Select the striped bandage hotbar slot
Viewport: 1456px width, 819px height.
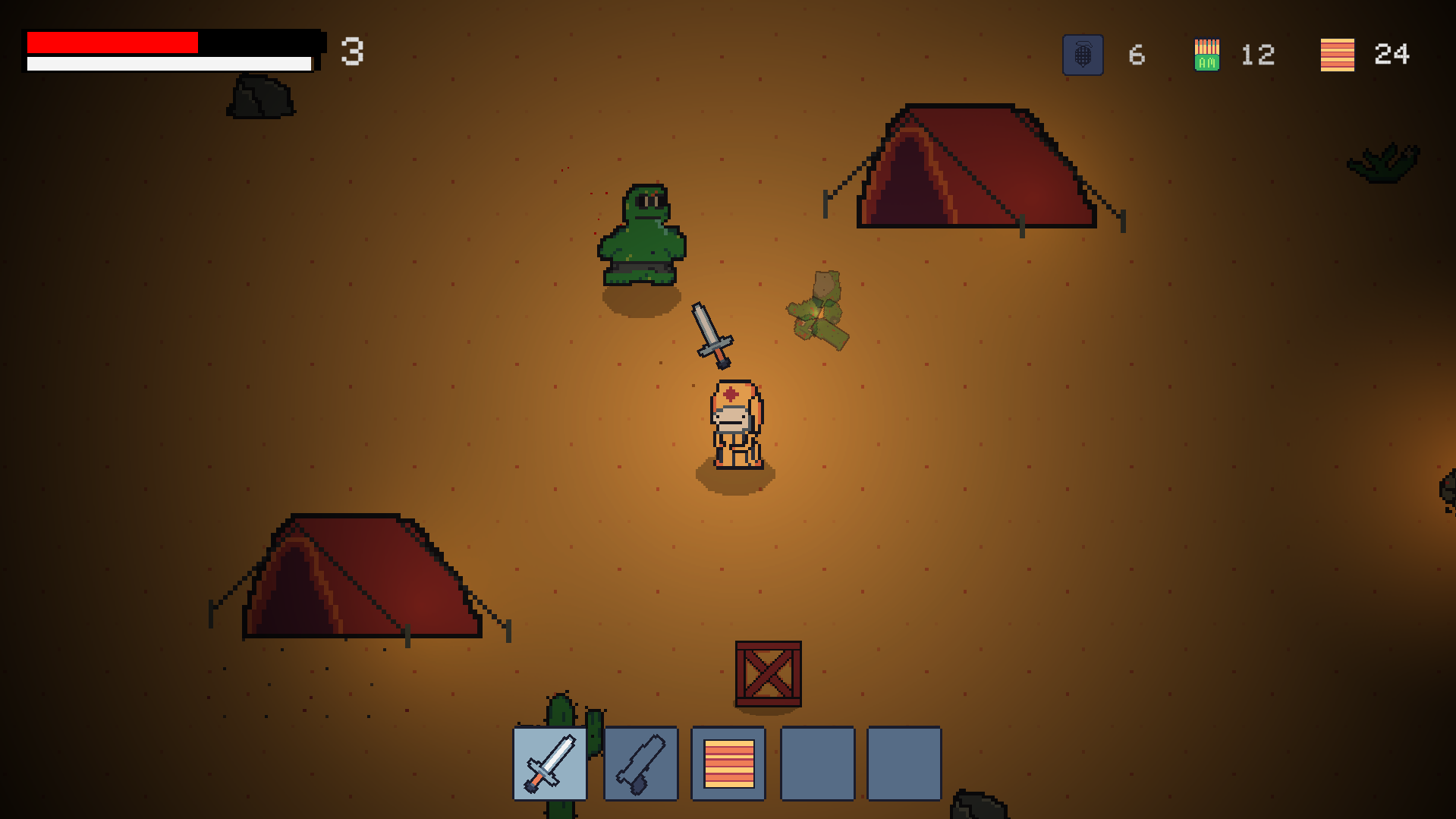[728, 764]
